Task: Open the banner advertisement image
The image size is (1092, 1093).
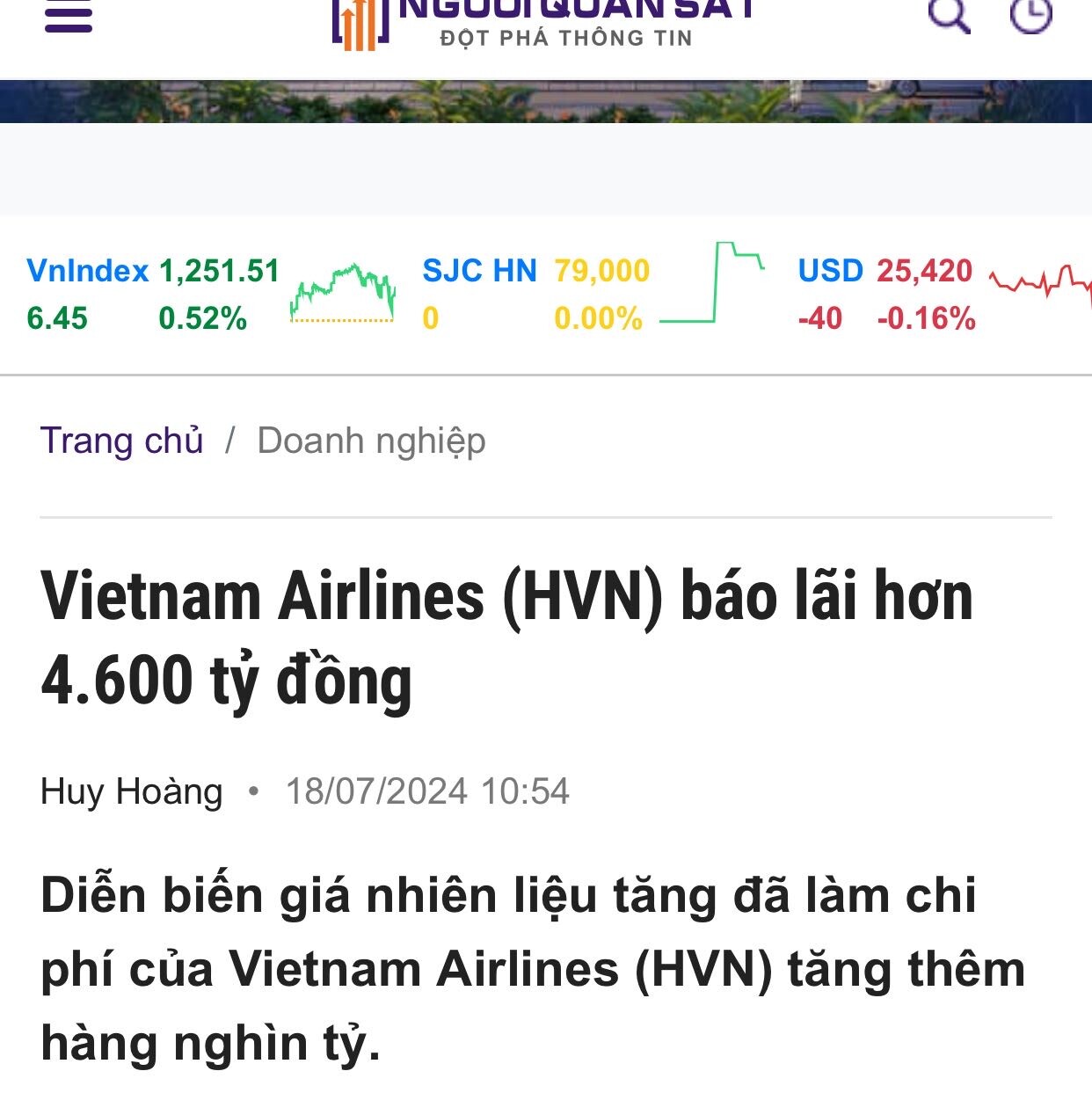Action: [x=545, y=101]
